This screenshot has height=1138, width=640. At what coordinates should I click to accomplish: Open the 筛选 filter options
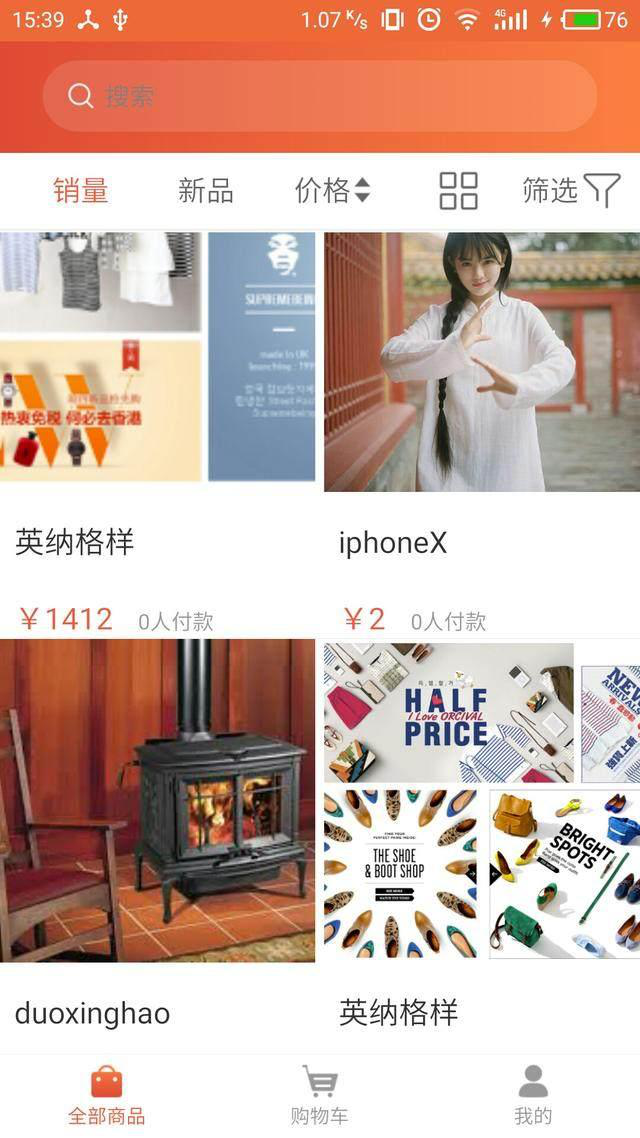[571, 190]
